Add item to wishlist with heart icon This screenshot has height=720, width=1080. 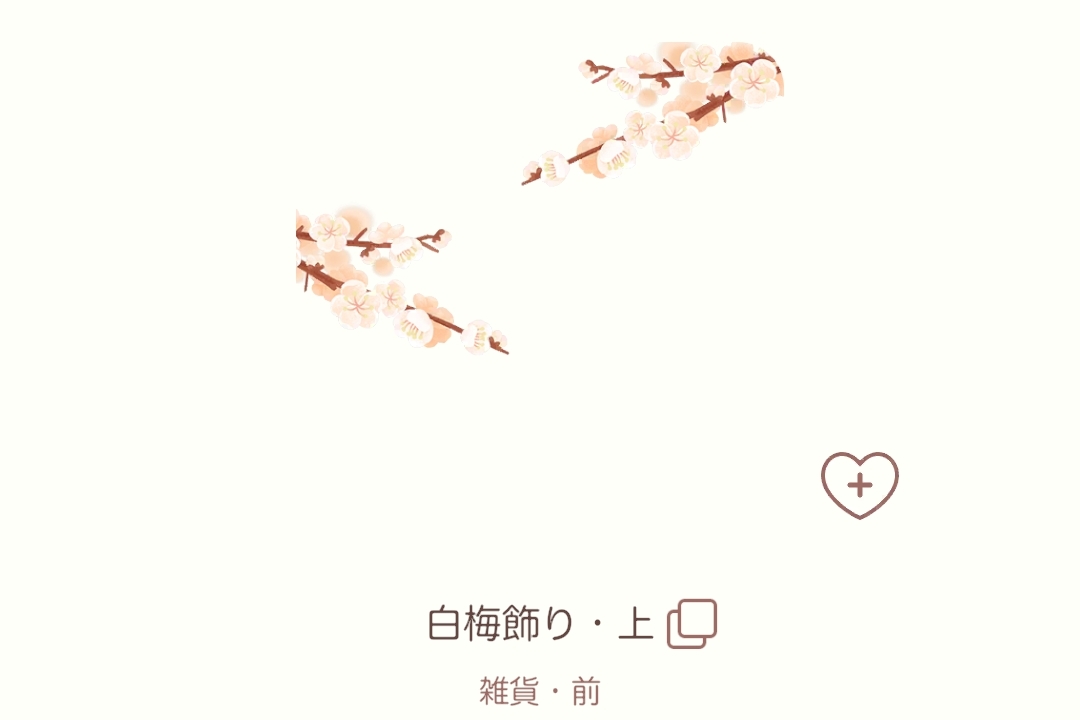860,485
